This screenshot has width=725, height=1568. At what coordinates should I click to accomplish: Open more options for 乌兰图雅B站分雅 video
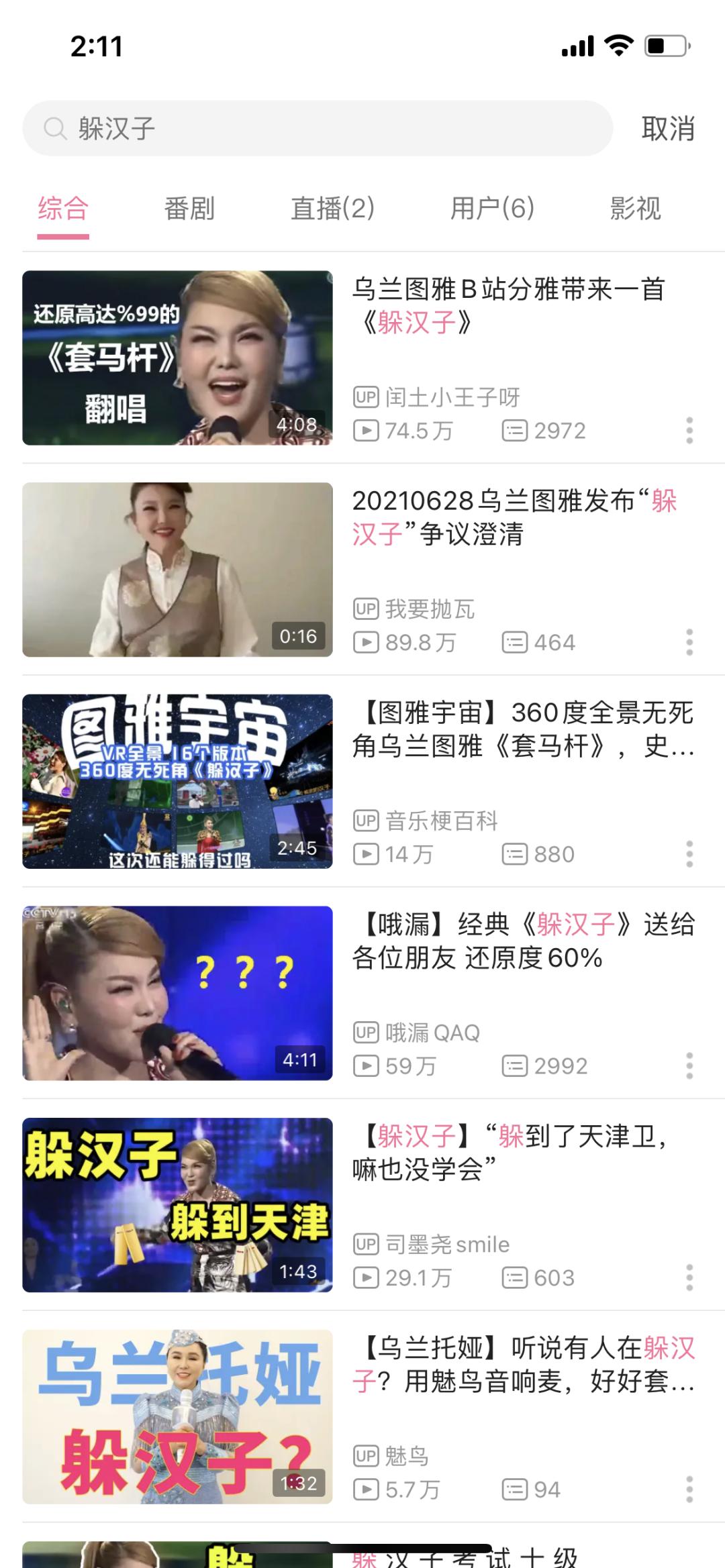(x=691, y=431)
